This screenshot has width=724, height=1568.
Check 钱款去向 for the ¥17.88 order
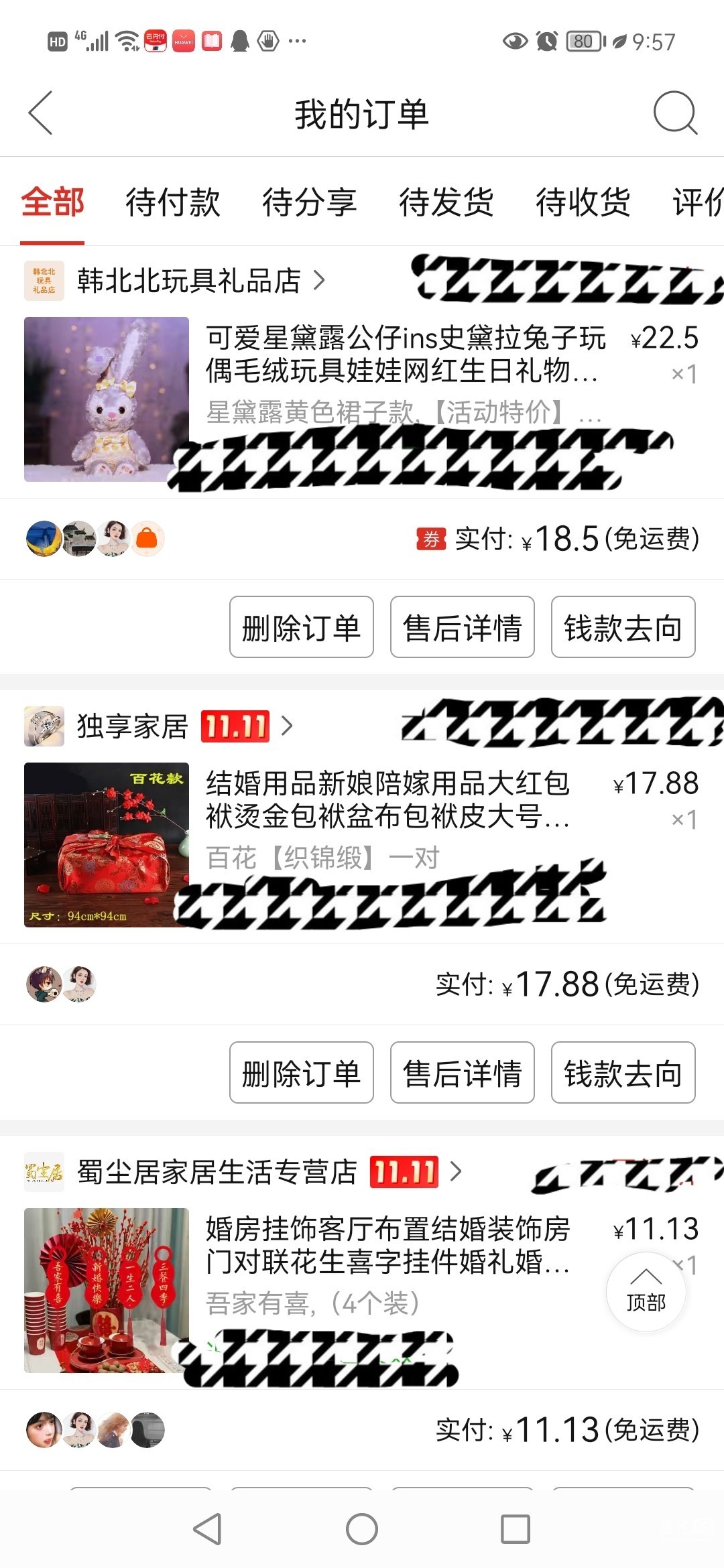(623, 1073)
